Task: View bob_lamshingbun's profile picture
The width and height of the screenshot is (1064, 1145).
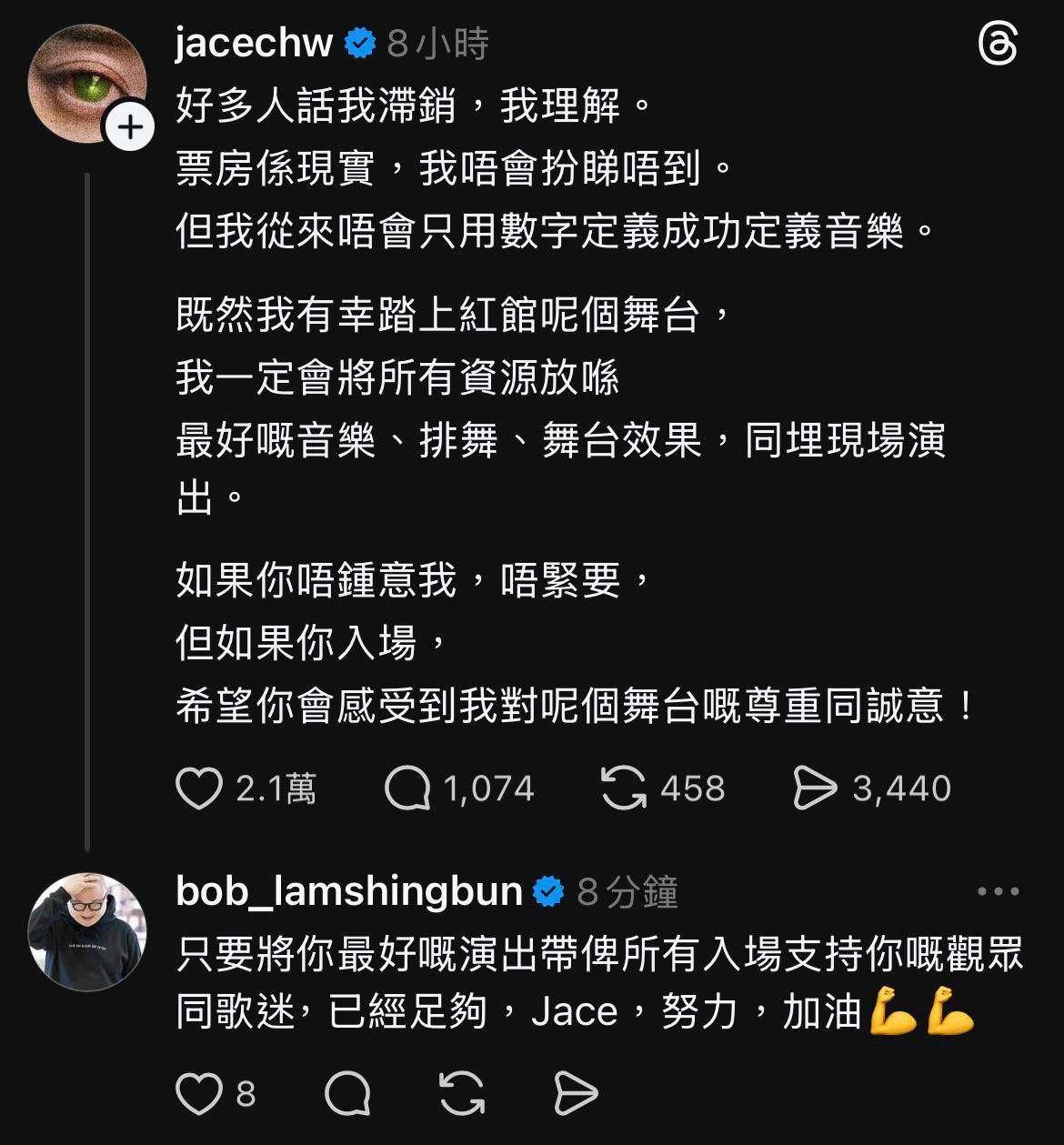Action: (87, 932)
